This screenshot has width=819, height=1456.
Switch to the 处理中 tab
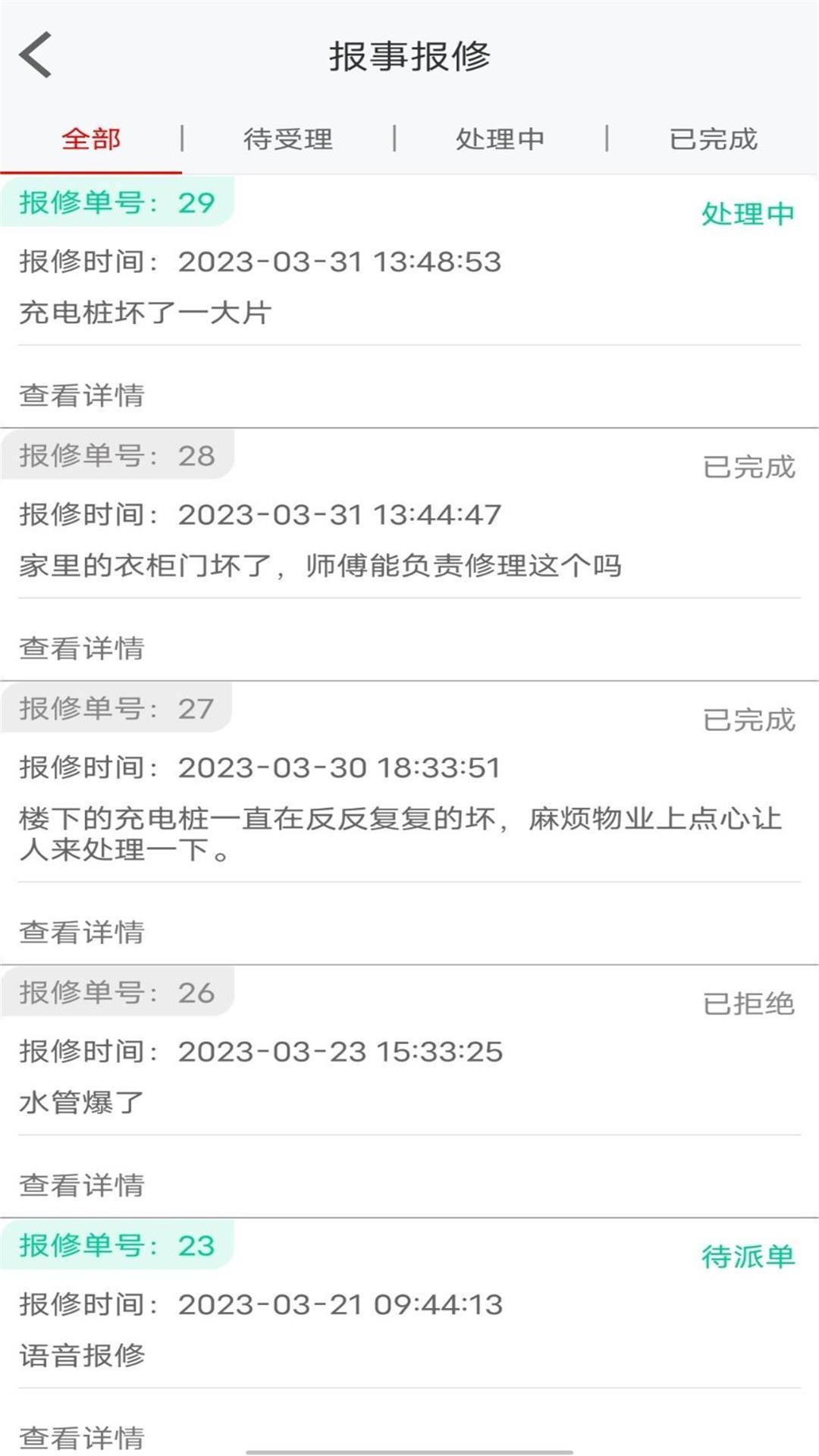click(500, 140)
